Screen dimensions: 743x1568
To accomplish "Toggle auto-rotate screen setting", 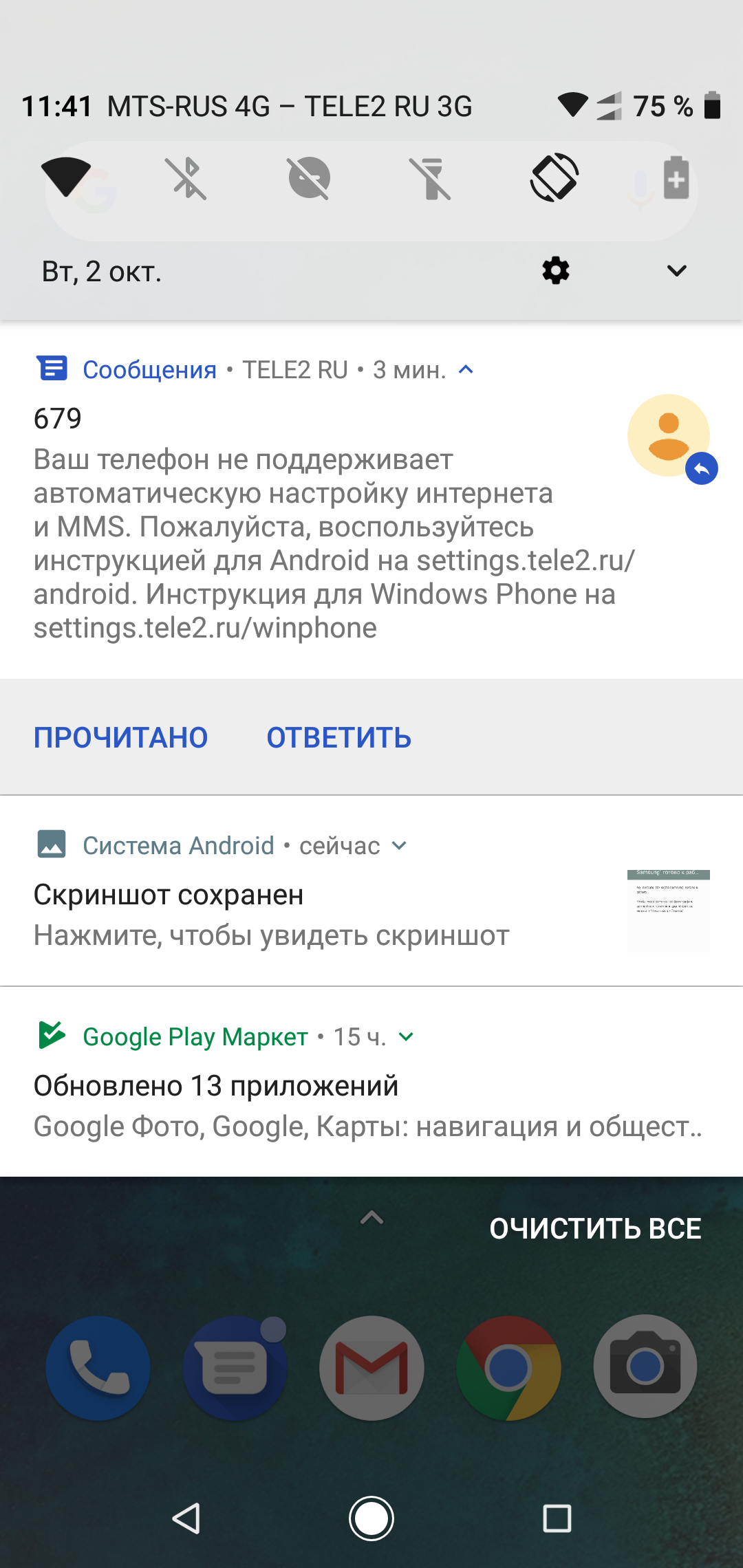I will [554, 177].
